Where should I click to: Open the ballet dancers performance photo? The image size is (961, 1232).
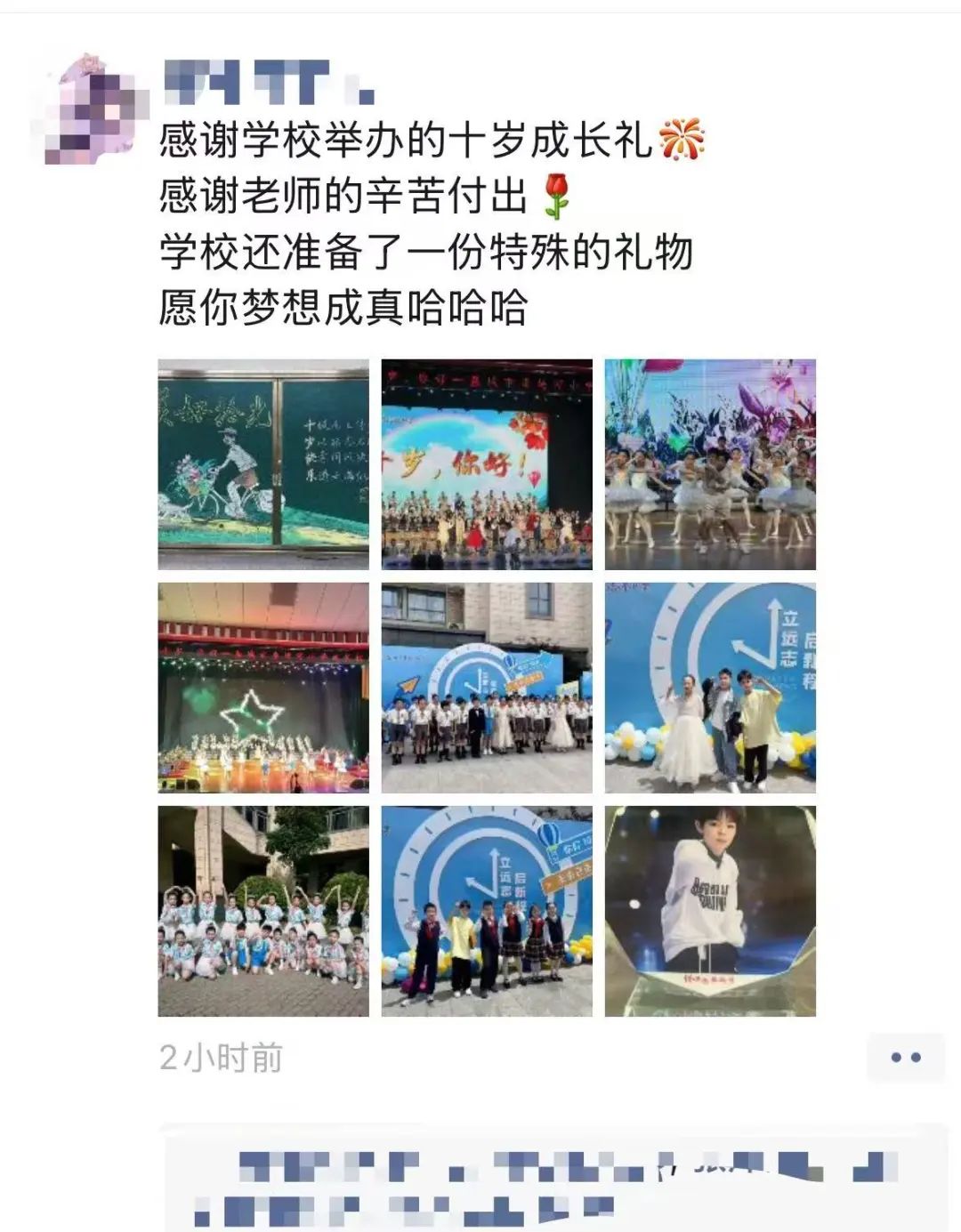[x=710, y=464]
